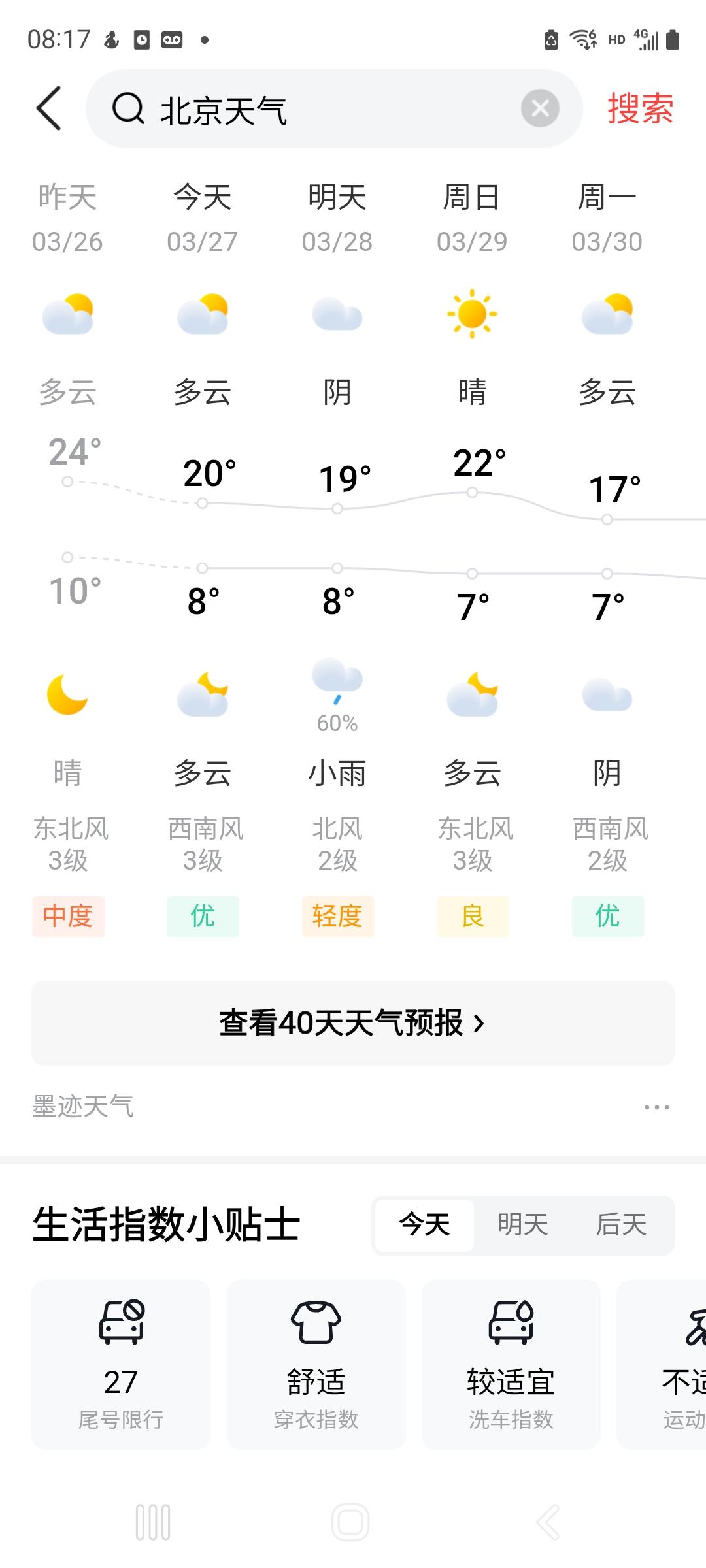The height and width of the screenshot is (1568, 706).
Task: Open the three-dot menu beside 墨迹天气
Action: 656,1107
